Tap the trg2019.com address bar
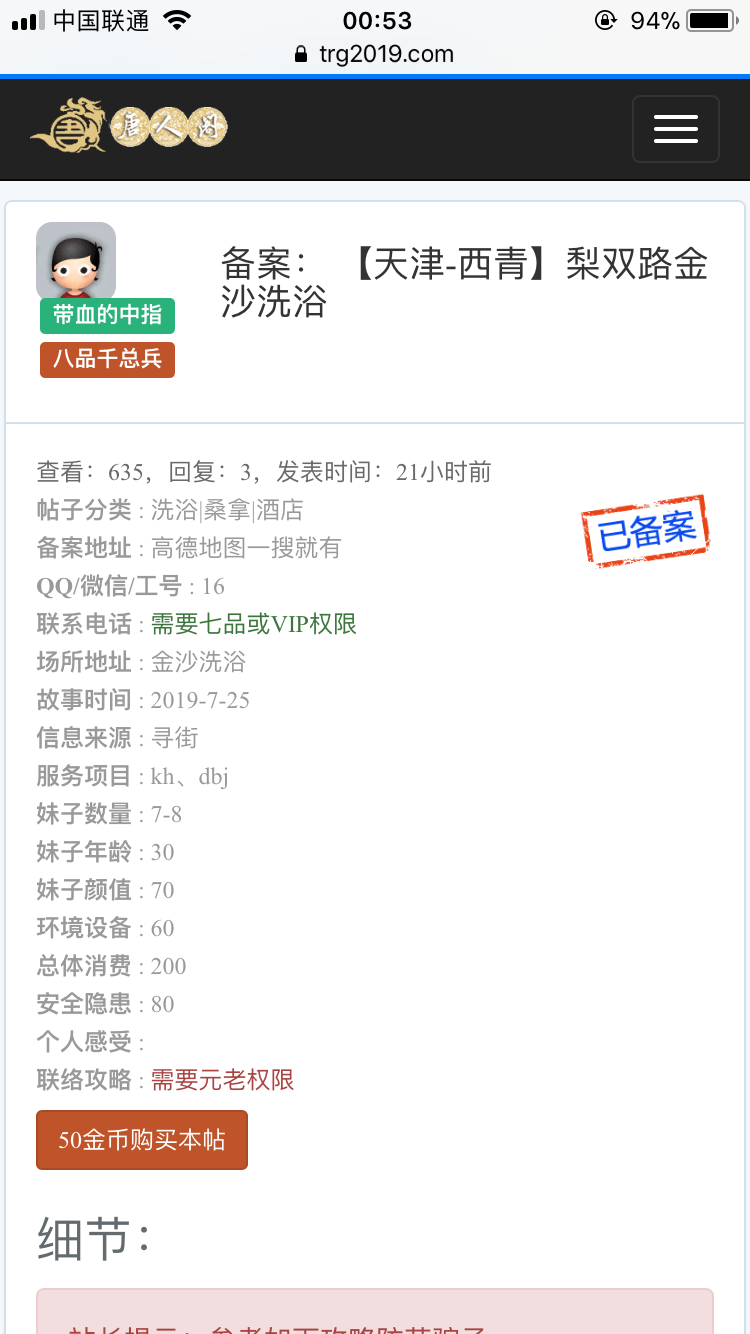This screenshot has width=750, height=1334. click(375, 54)
